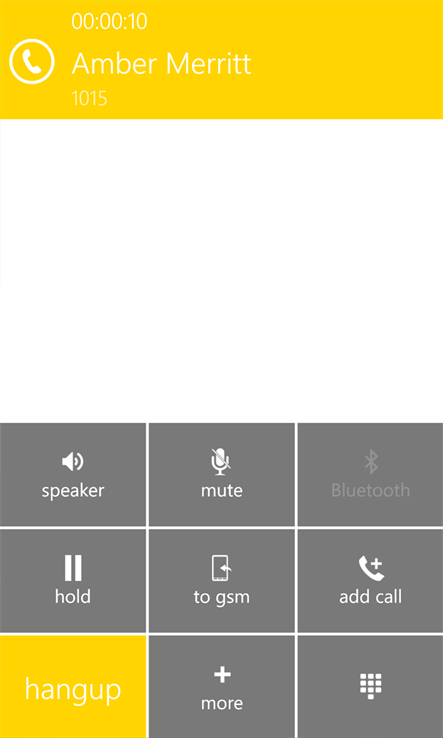Hang up the call

(72, 687)
